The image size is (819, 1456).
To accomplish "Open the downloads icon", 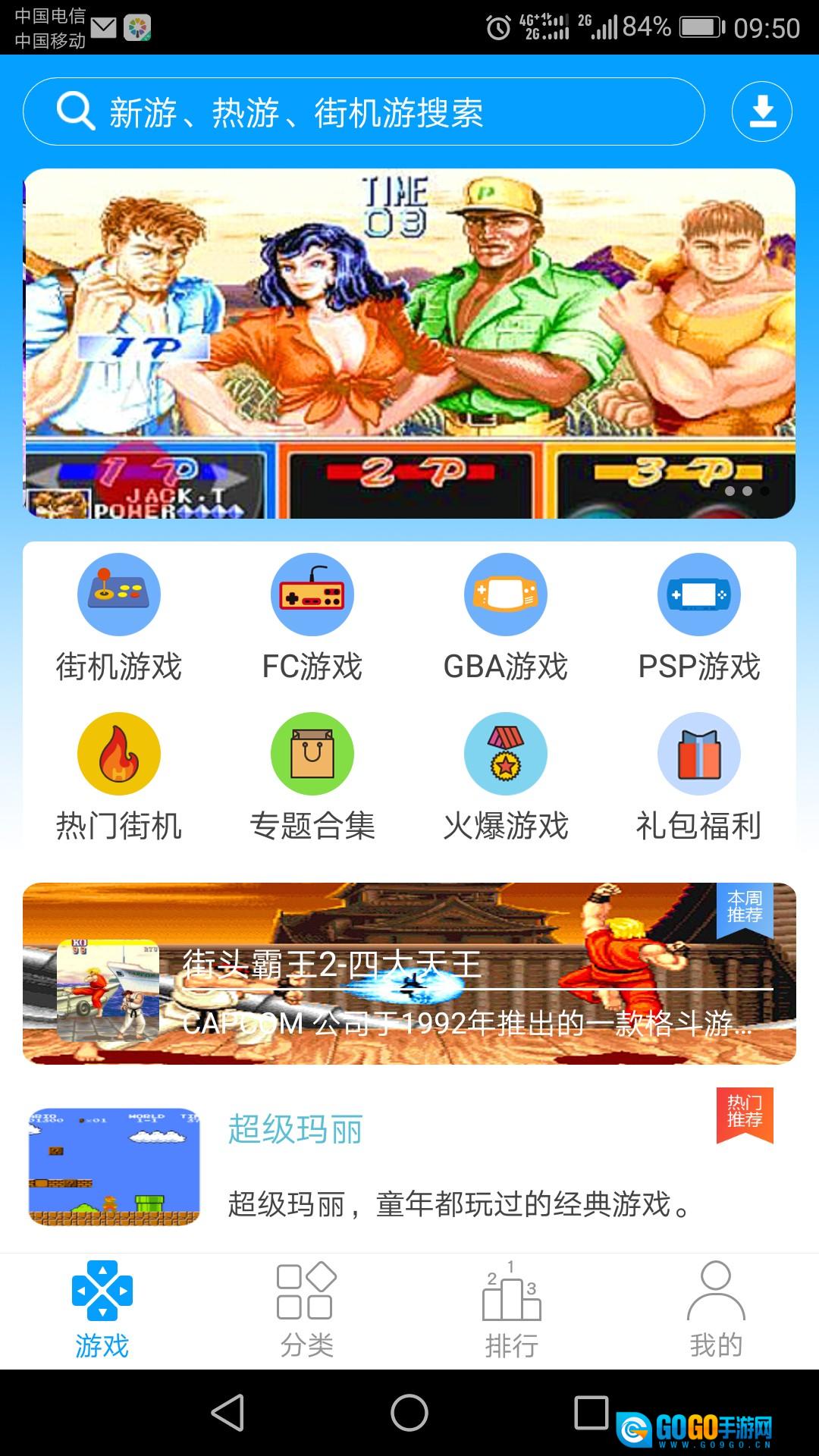I will (x=761, y=112).
